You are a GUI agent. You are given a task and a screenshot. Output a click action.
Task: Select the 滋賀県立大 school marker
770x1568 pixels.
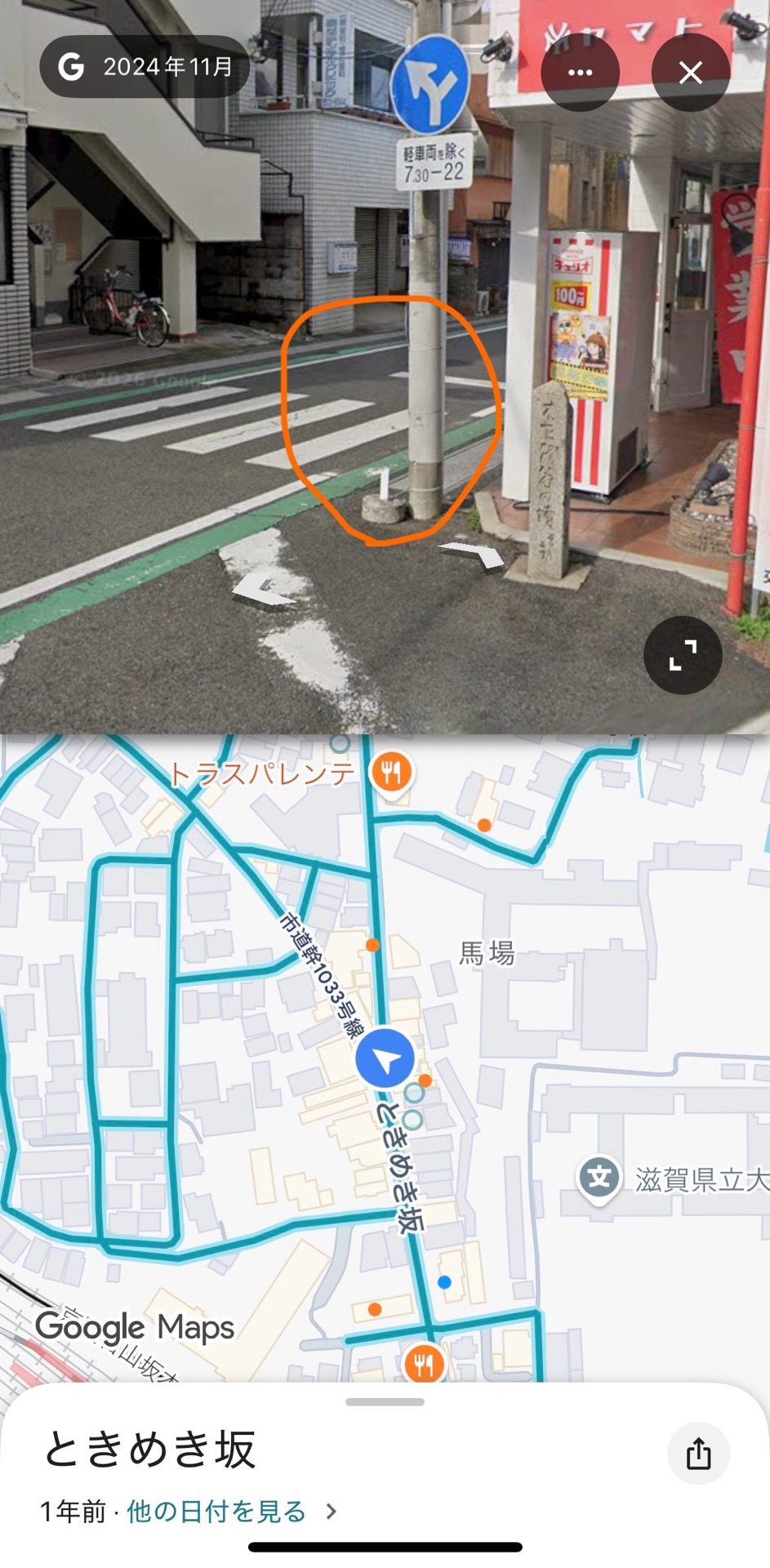(x=599, y=1178)
